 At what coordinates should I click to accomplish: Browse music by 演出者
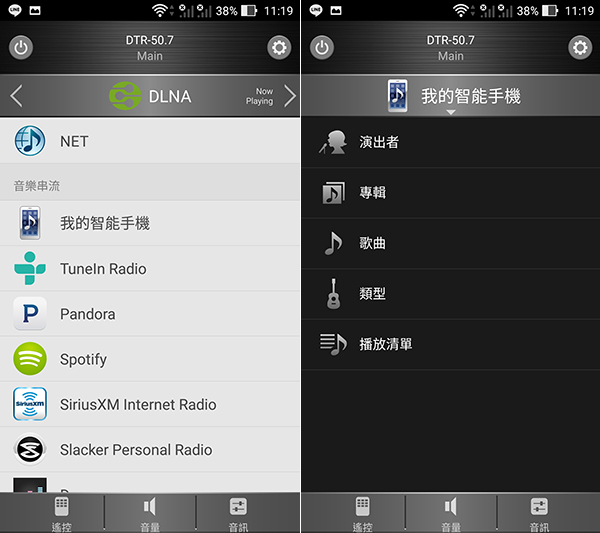(450, 142)
